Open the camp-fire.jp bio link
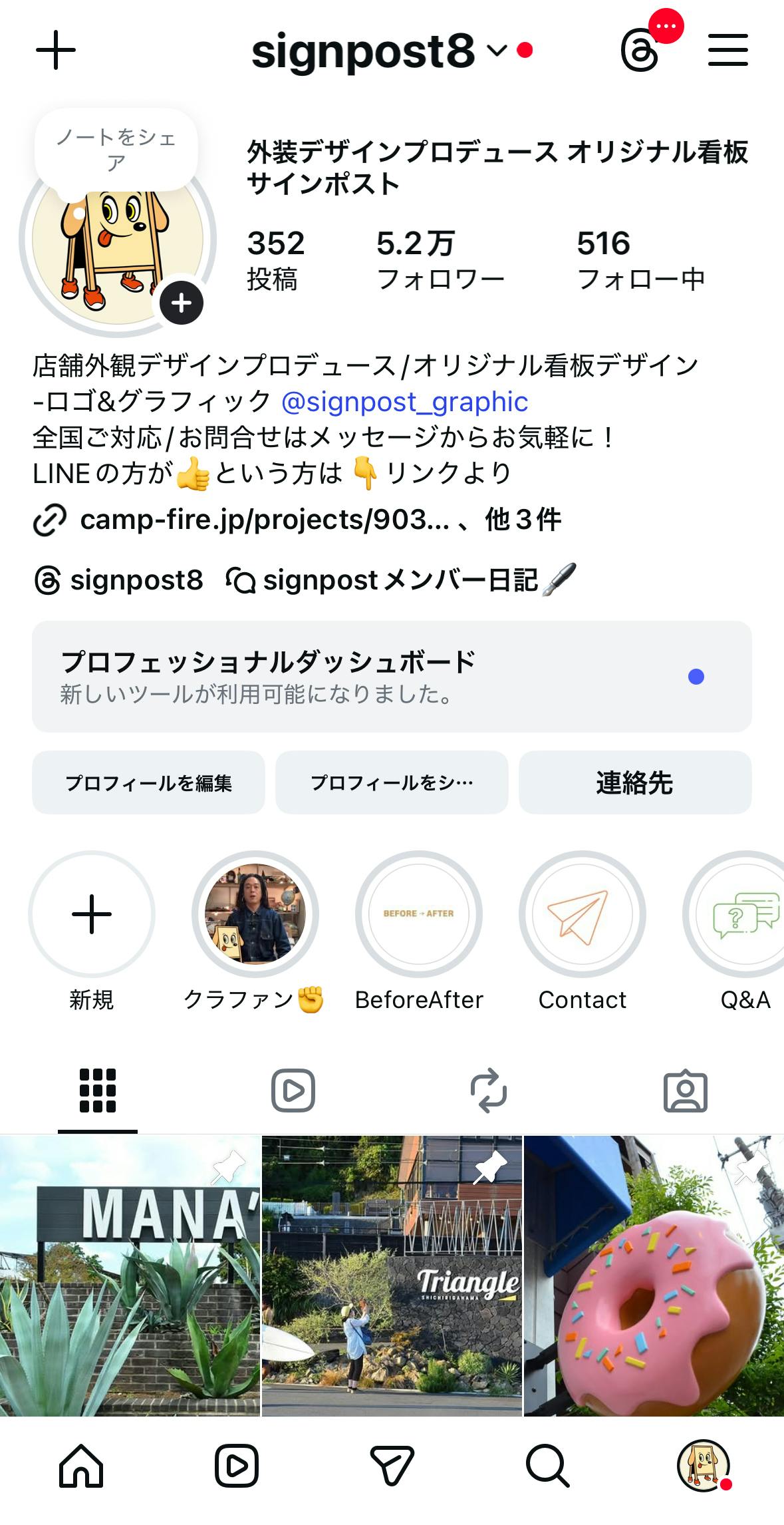Image resolution: width=784 pixels, height=1525 pixels. click(265, 520)
